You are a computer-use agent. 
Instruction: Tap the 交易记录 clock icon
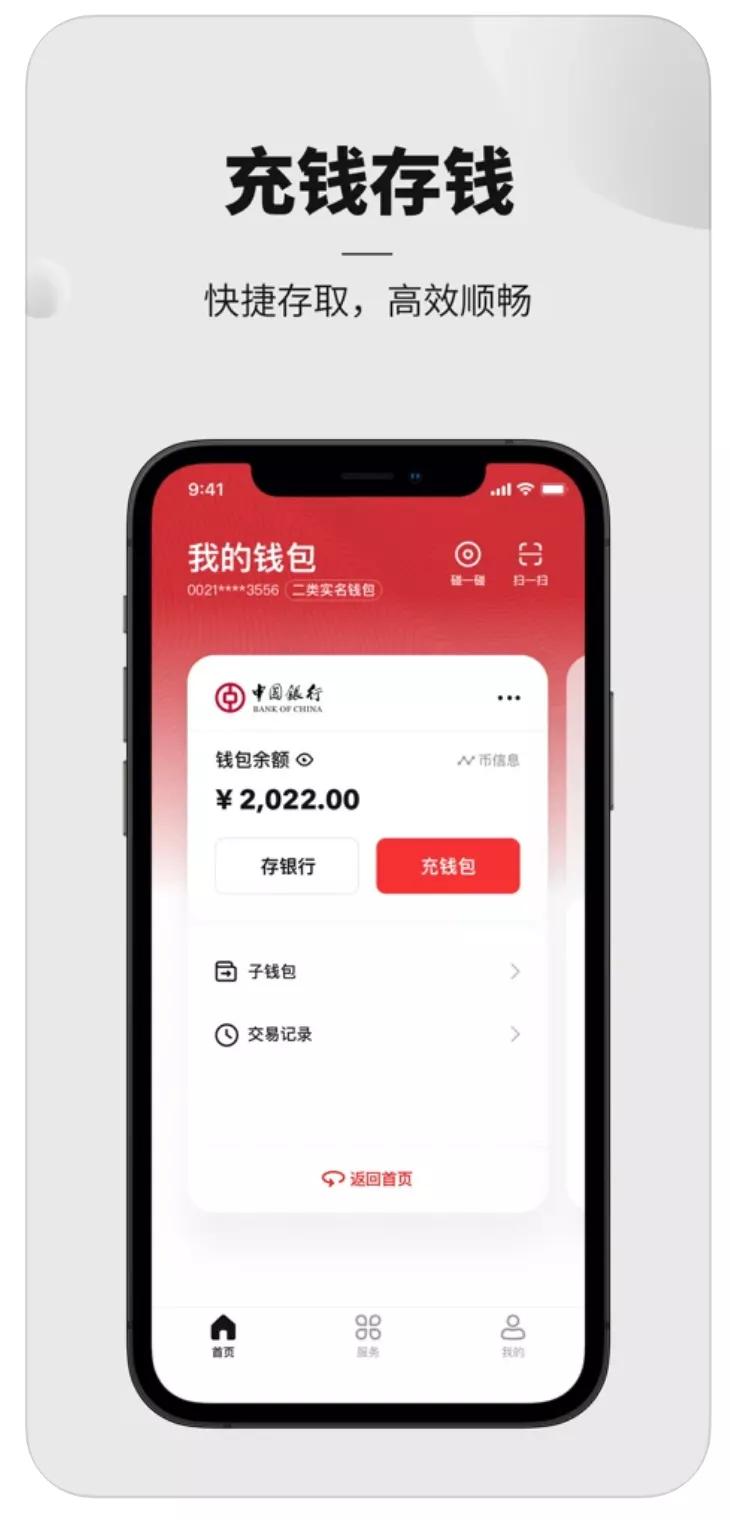[x=226, y=1034]
